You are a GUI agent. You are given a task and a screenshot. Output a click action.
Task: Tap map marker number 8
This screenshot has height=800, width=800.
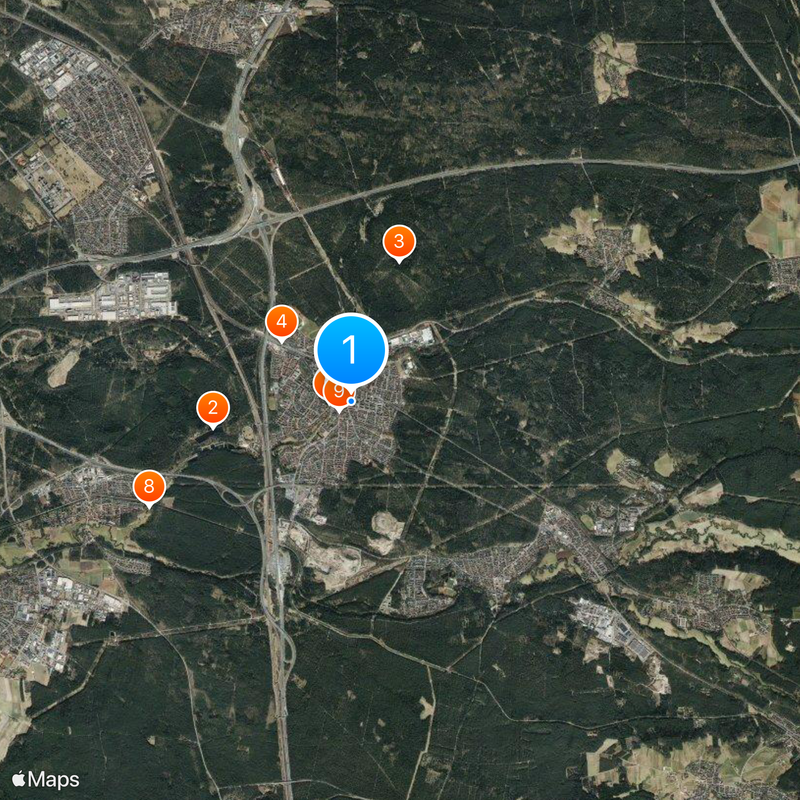click(149, 488)
